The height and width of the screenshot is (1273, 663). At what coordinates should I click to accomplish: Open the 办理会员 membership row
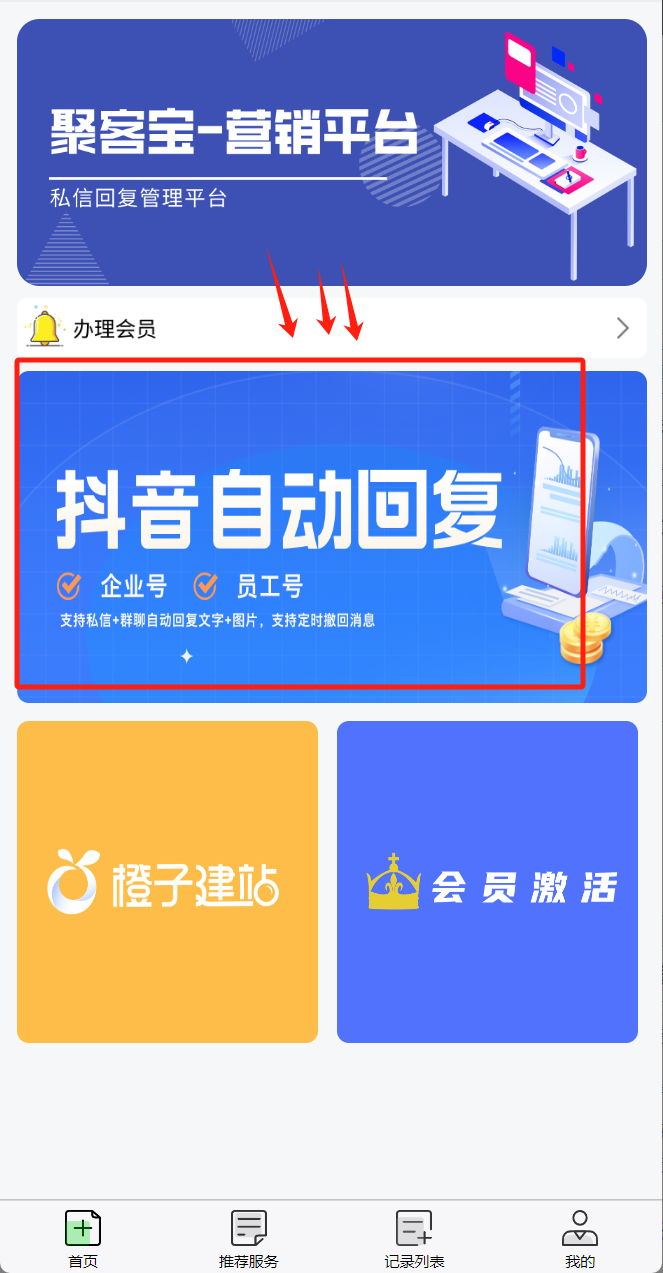[x=331, y=328]
